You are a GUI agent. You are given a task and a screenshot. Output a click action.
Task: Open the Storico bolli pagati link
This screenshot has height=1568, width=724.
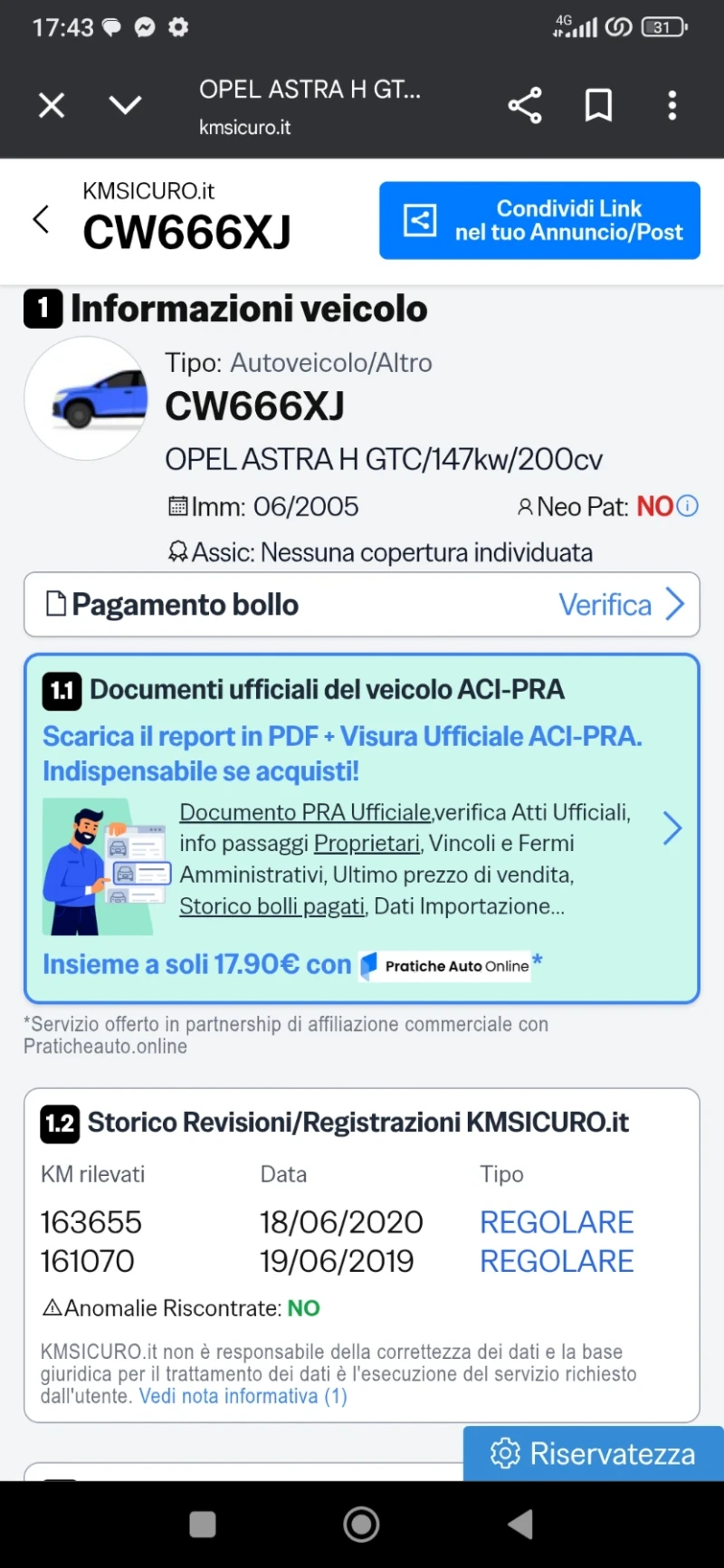pyautogui.click(x=271, y=906)
